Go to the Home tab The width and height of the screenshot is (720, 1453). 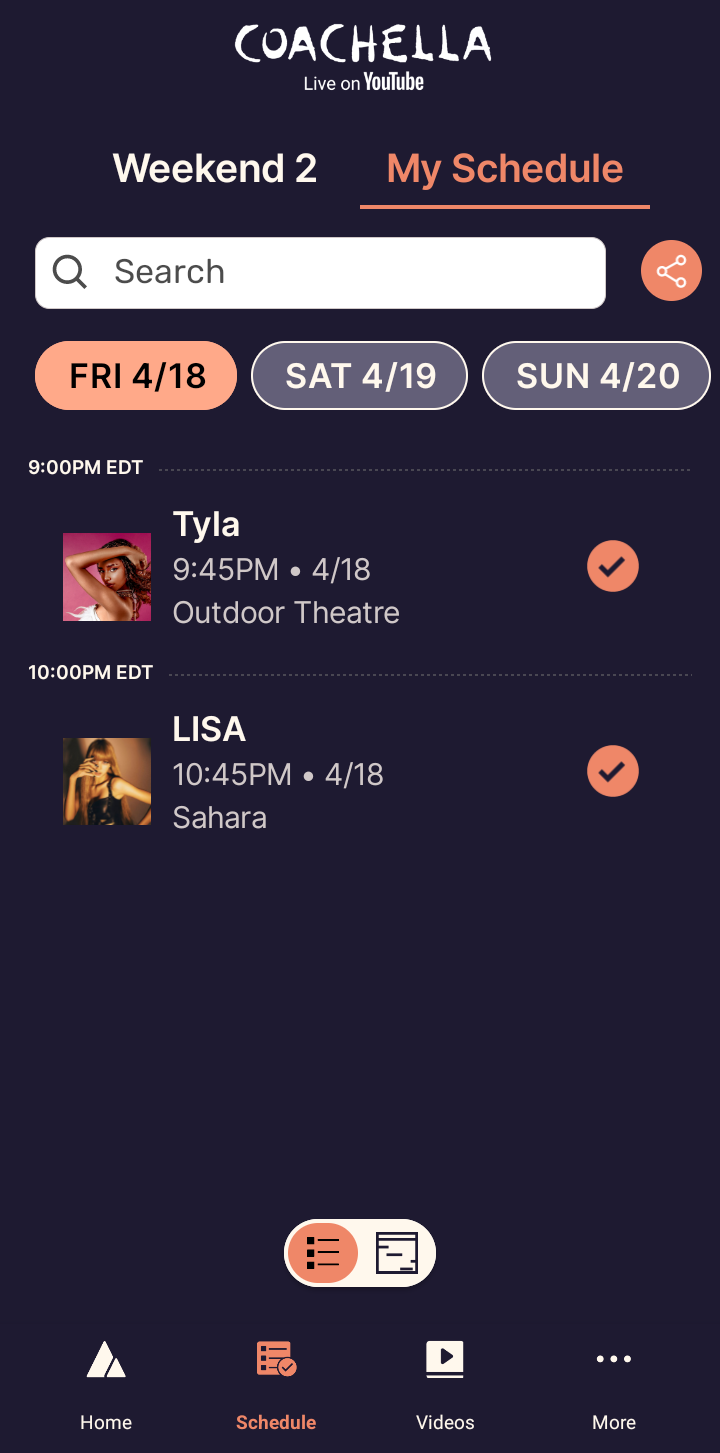(x=106, y=1385)
